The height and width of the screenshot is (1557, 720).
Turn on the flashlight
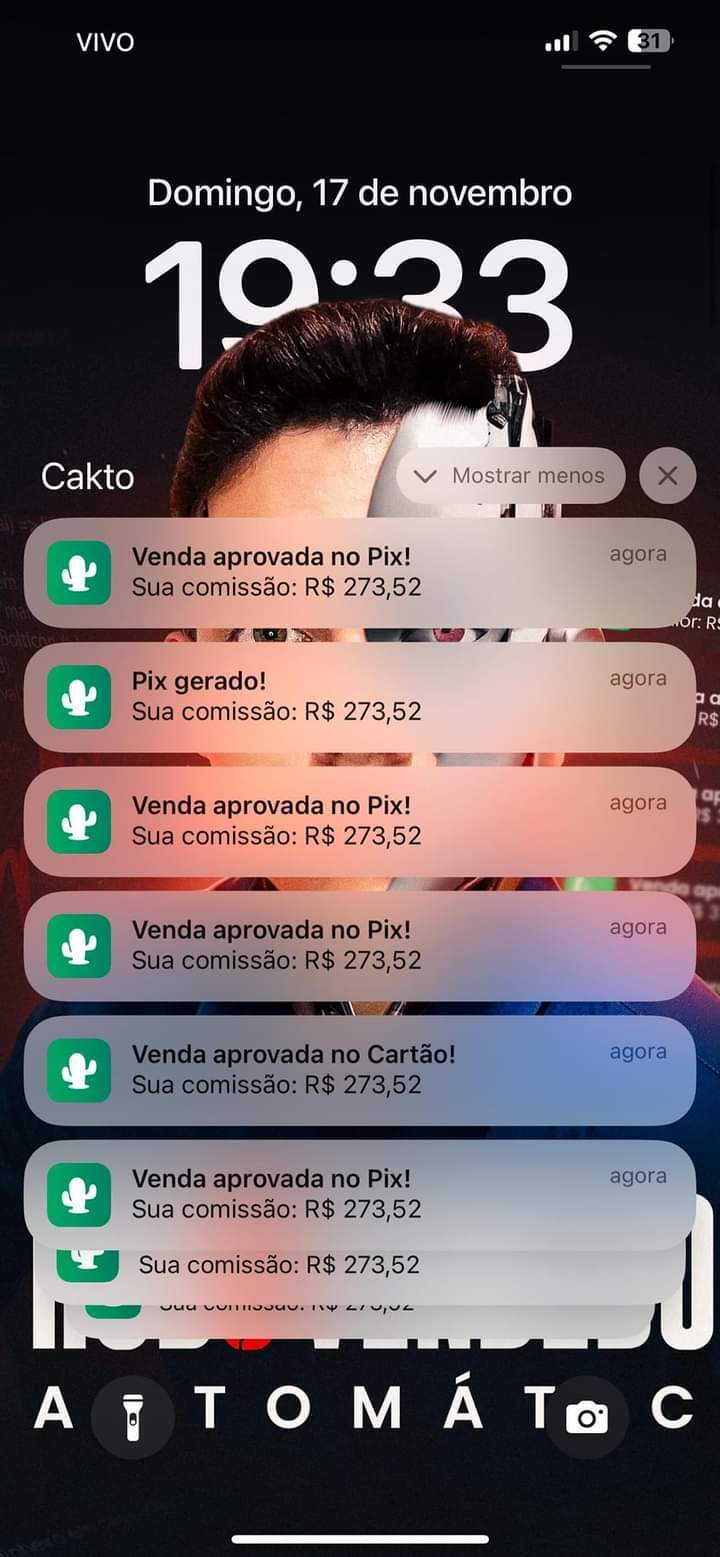point(132,1416)
